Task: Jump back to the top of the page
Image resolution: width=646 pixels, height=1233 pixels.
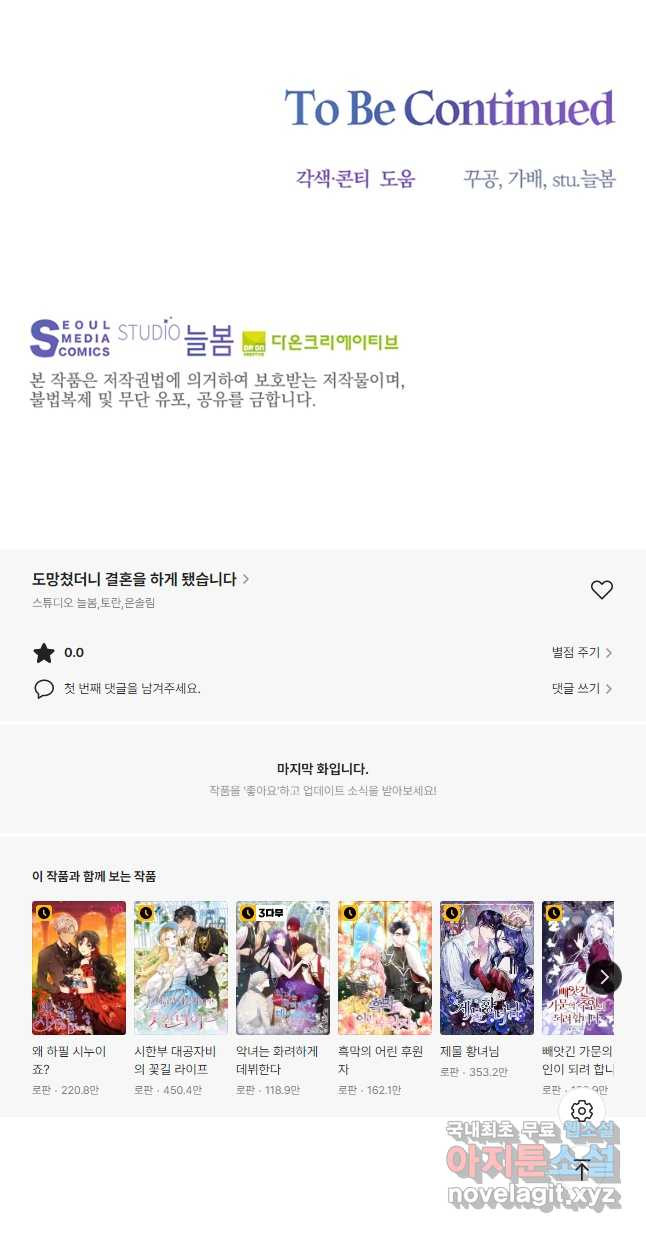Action: click(582, 1169)
